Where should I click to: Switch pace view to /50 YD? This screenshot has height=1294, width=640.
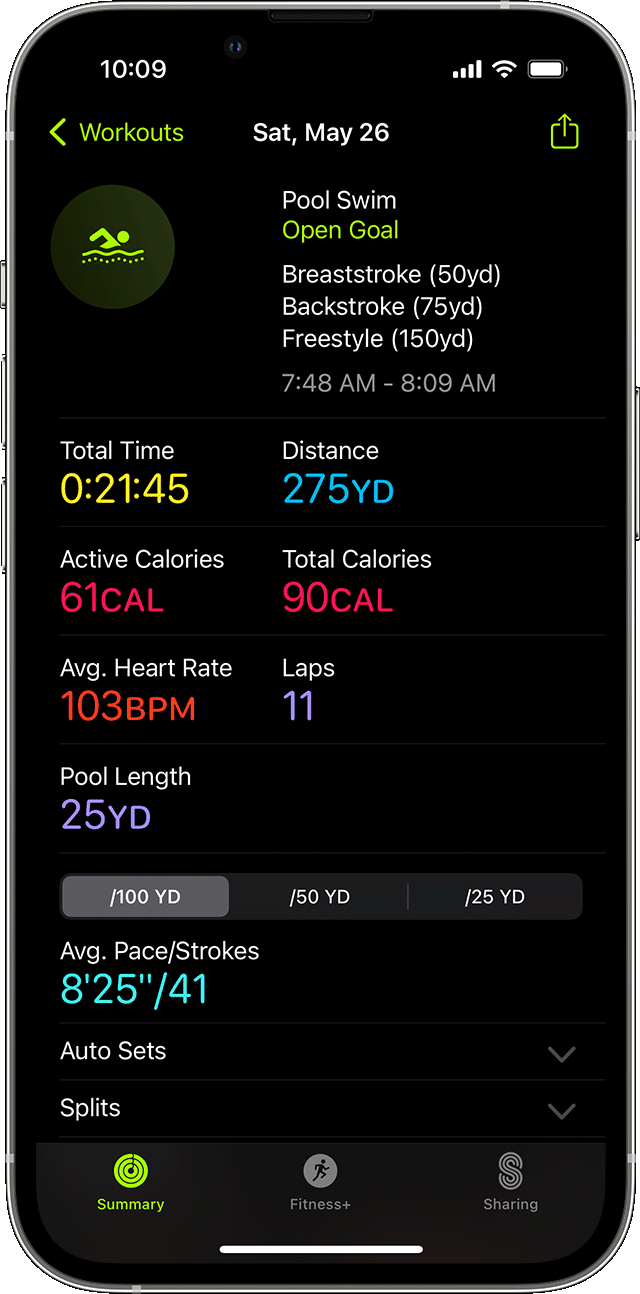(320, 897)
